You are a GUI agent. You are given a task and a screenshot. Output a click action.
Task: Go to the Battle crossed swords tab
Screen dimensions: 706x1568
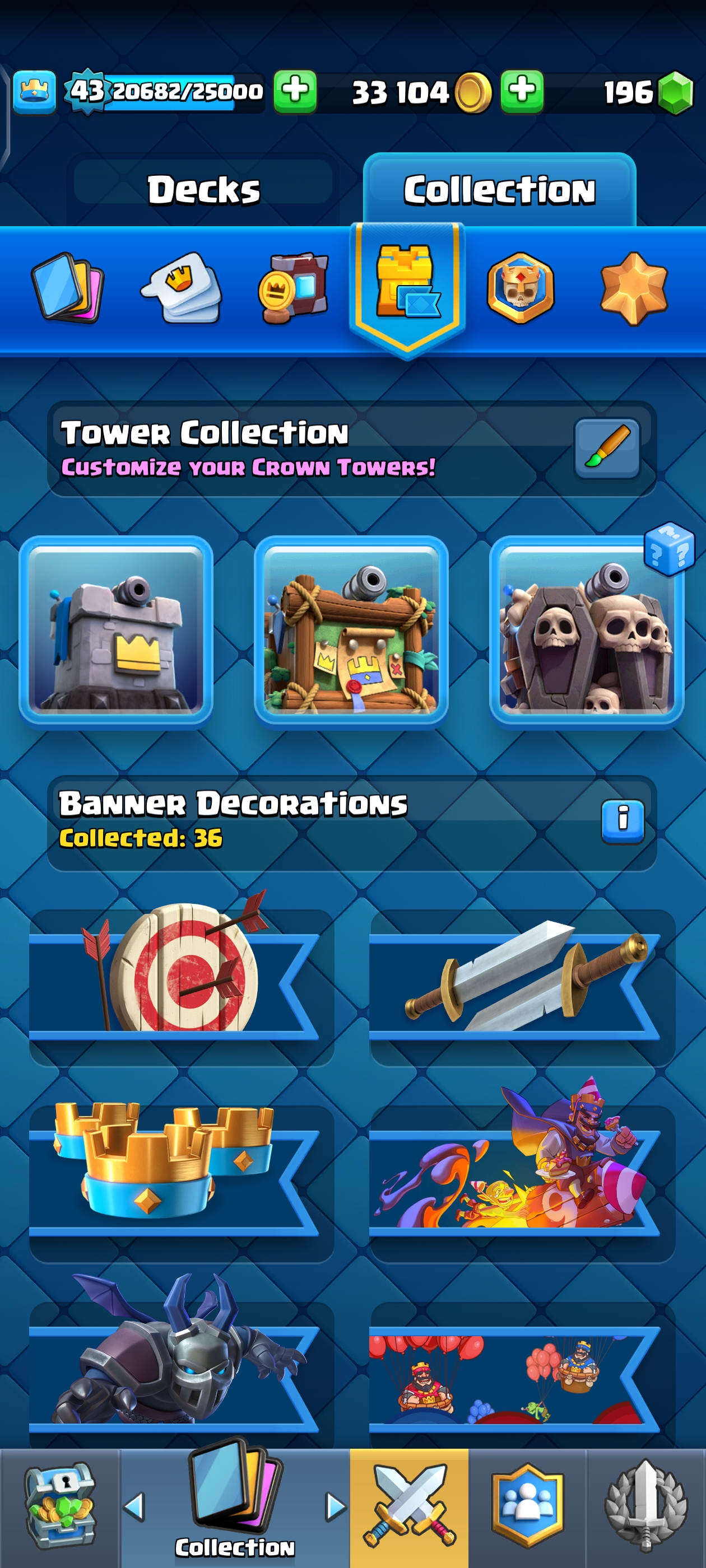pos(408,1507)
